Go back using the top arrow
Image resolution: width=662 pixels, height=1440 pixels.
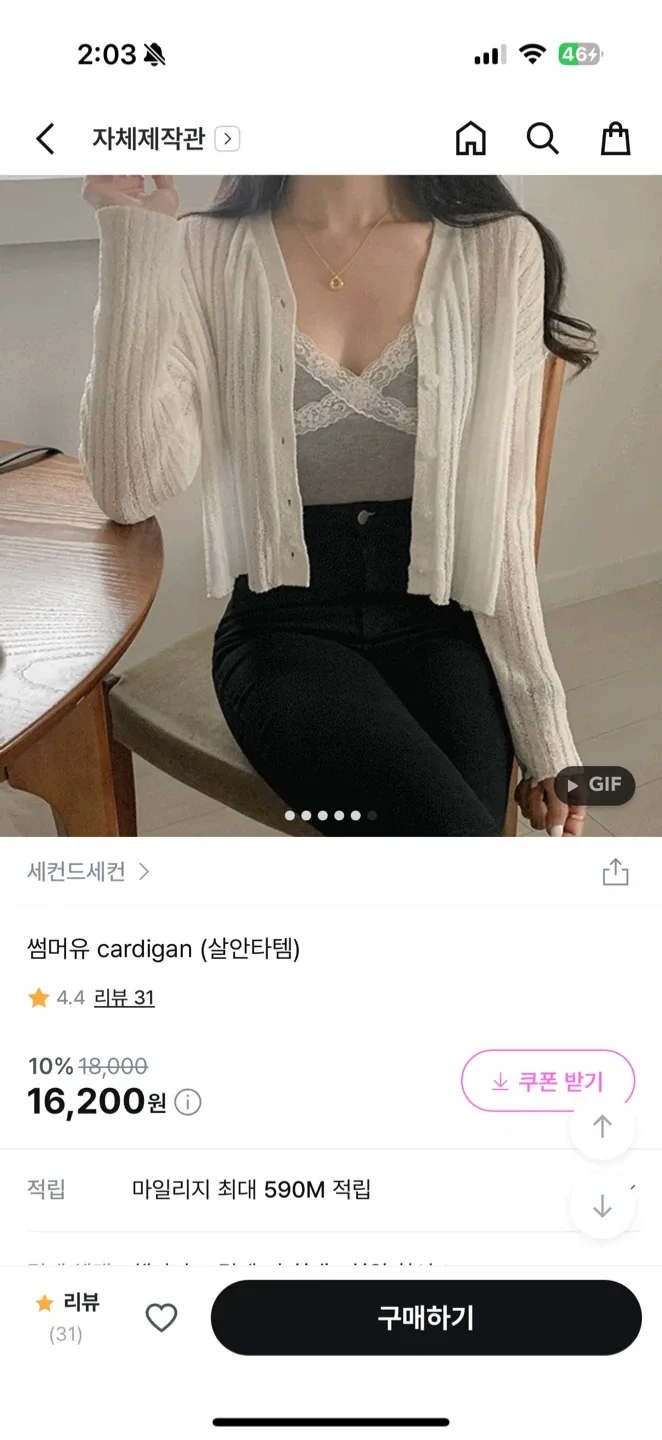[x=45, y=139]
